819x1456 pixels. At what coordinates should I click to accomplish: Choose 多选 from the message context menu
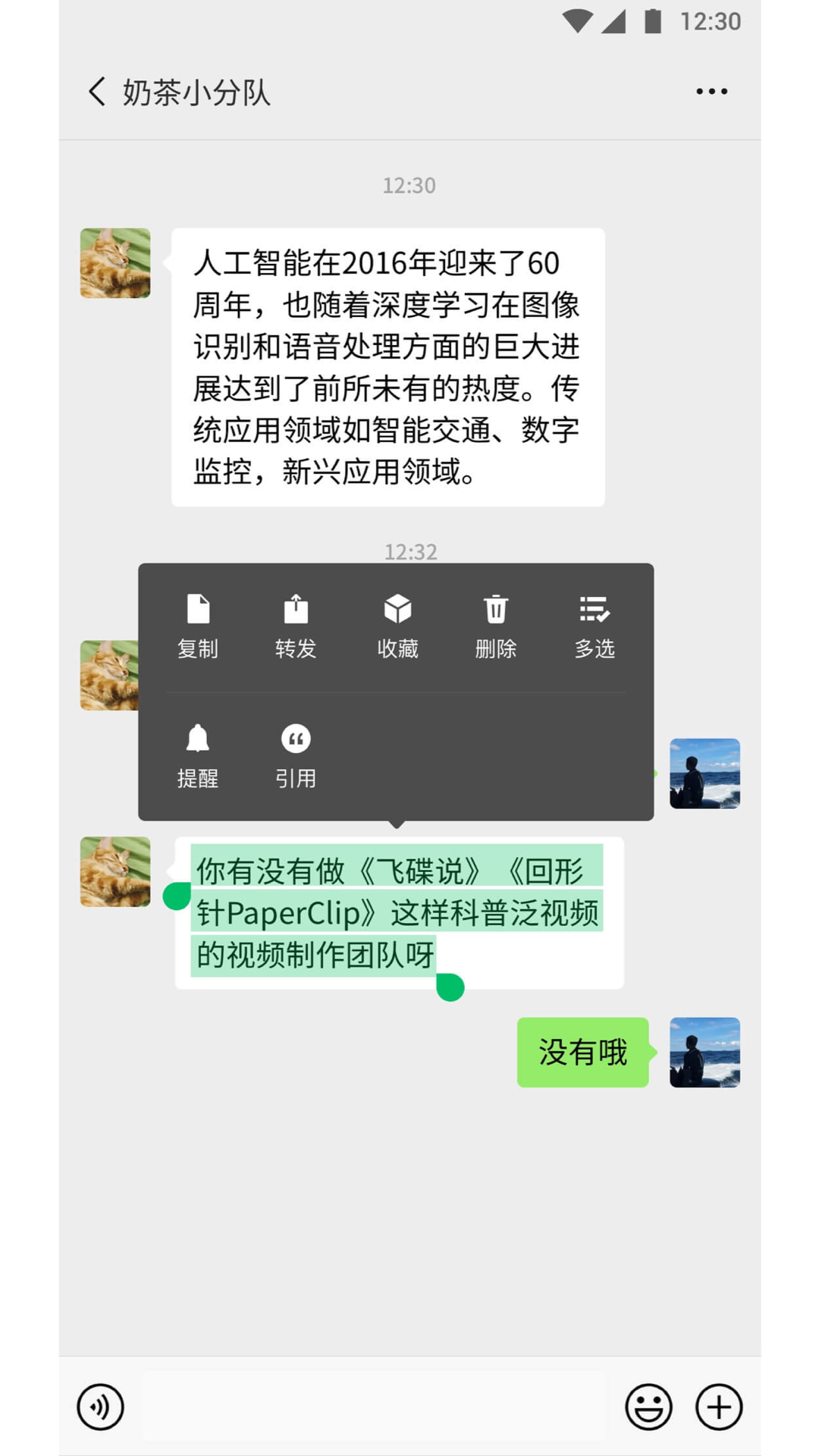596,622
